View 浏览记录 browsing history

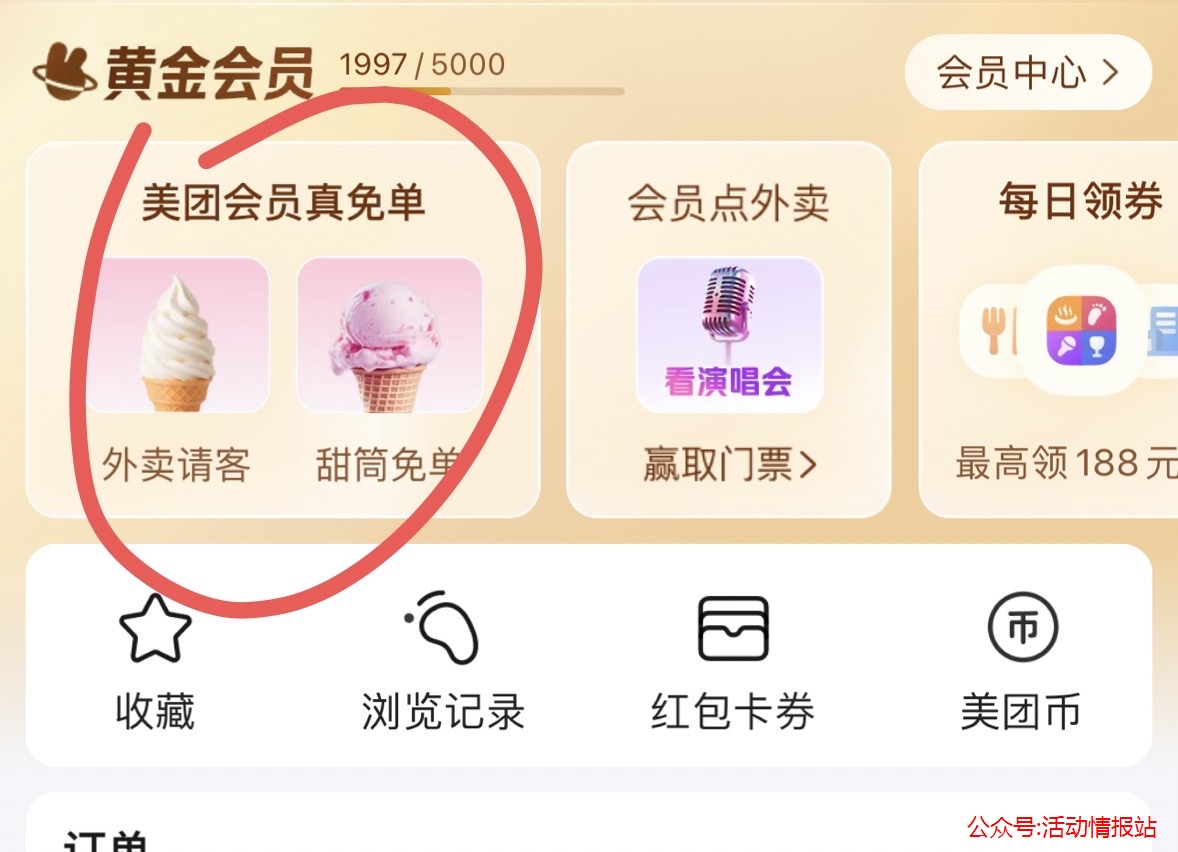[443, 660]
